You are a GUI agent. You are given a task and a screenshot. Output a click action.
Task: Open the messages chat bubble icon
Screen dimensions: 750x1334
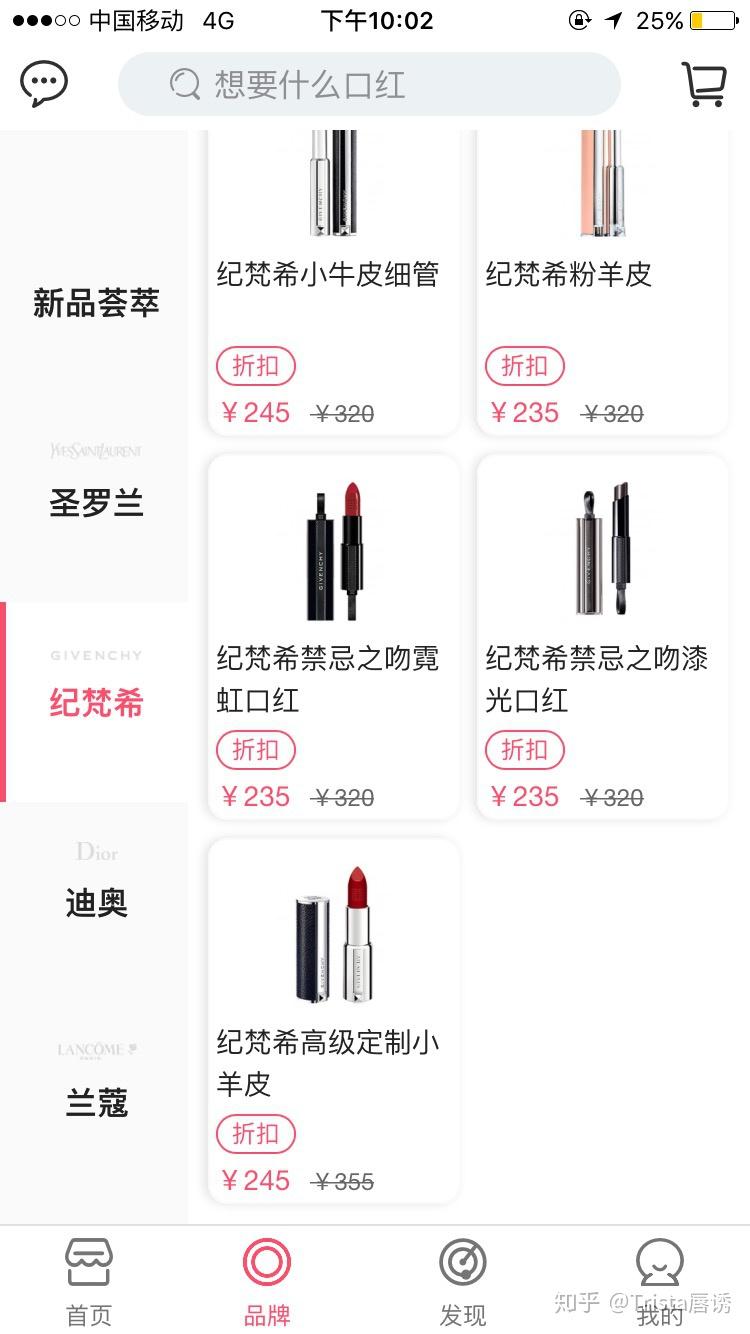[44, 84]
